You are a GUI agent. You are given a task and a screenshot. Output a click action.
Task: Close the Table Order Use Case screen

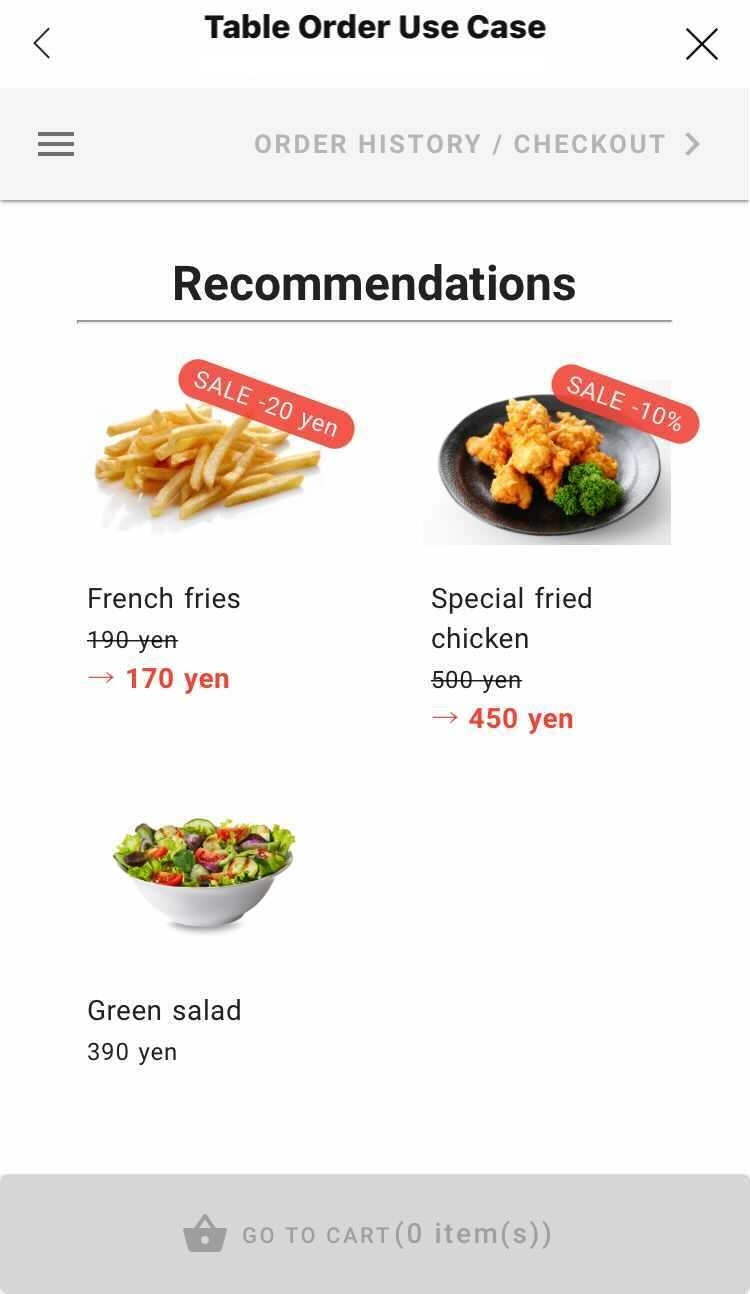(701, 44)
